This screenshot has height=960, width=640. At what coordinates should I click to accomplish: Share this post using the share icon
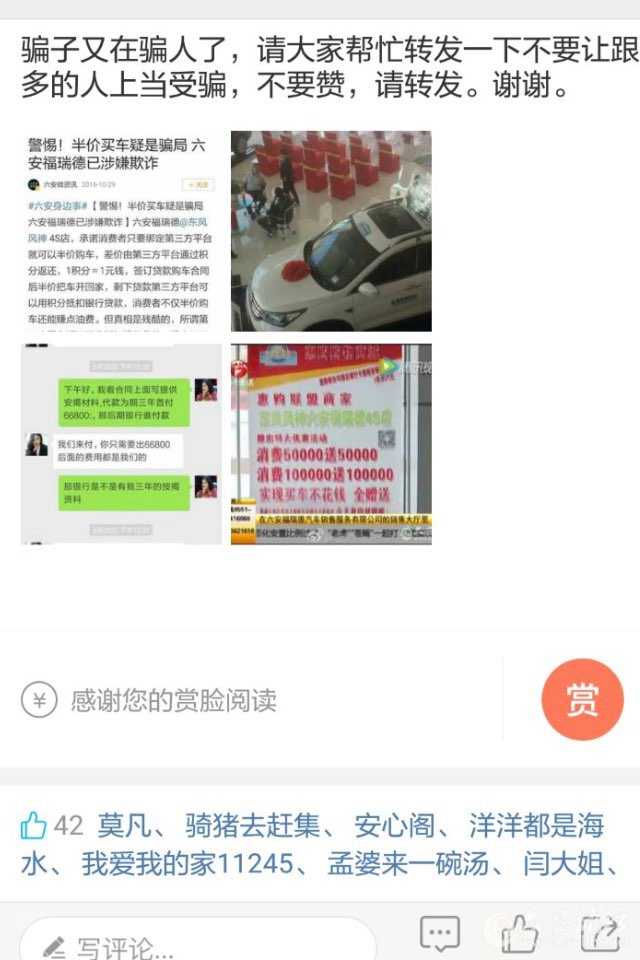point(600,935)
